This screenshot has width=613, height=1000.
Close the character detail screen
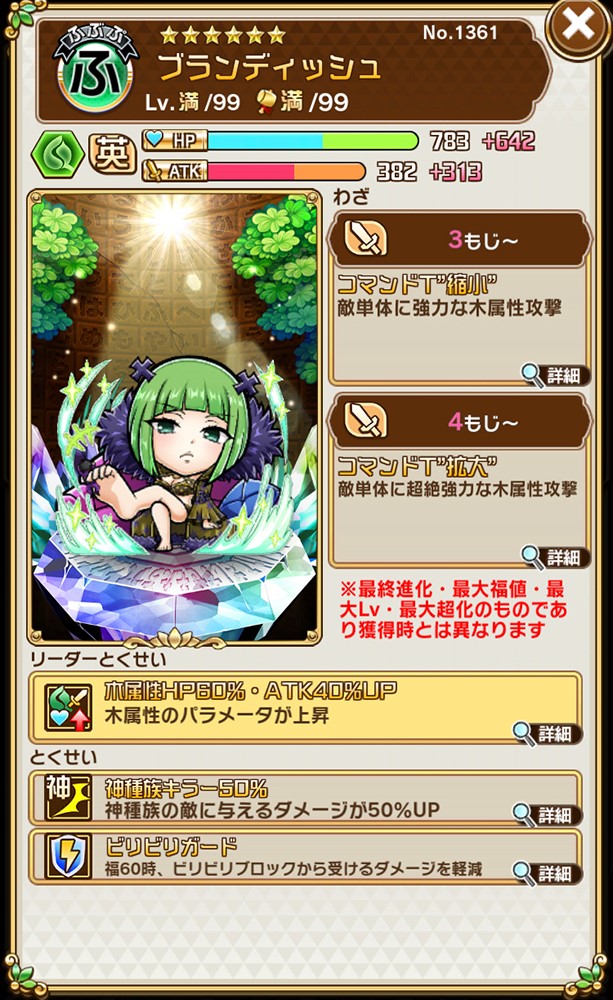click(x=578, y=28)
